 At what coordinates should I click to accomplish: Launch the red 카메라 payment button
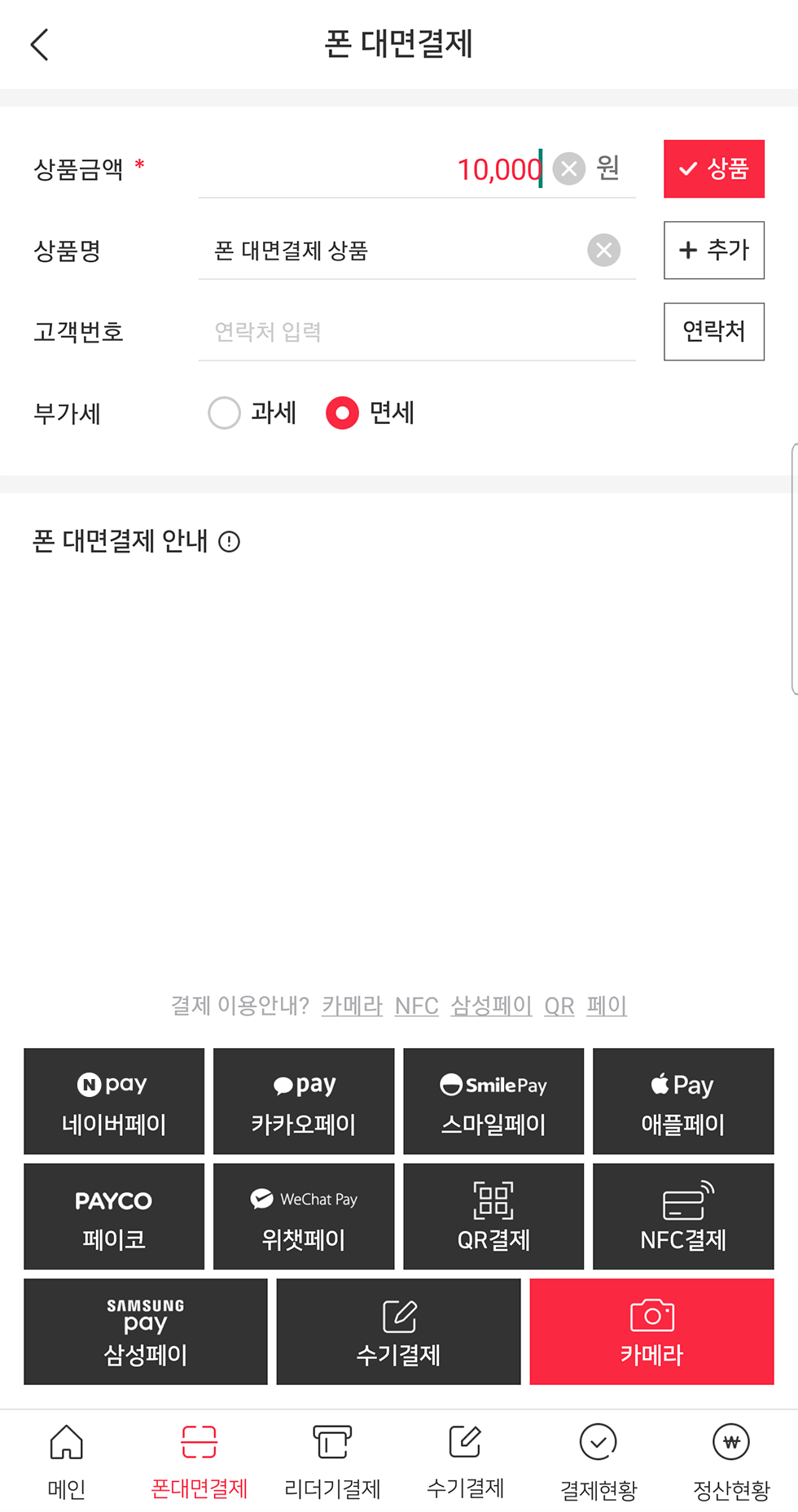click(651, 1331)
